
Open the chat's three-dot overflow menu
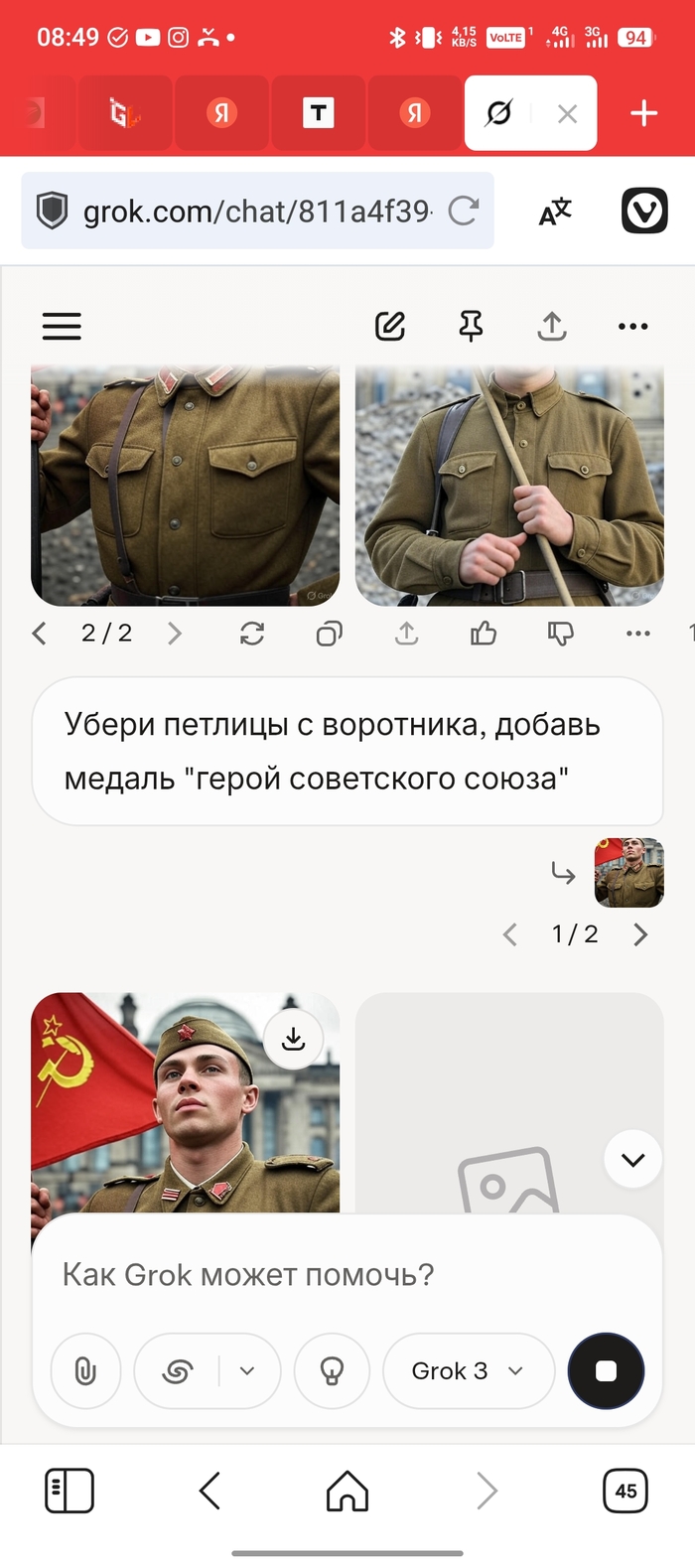pyautogui.click(x=632, y=326)
